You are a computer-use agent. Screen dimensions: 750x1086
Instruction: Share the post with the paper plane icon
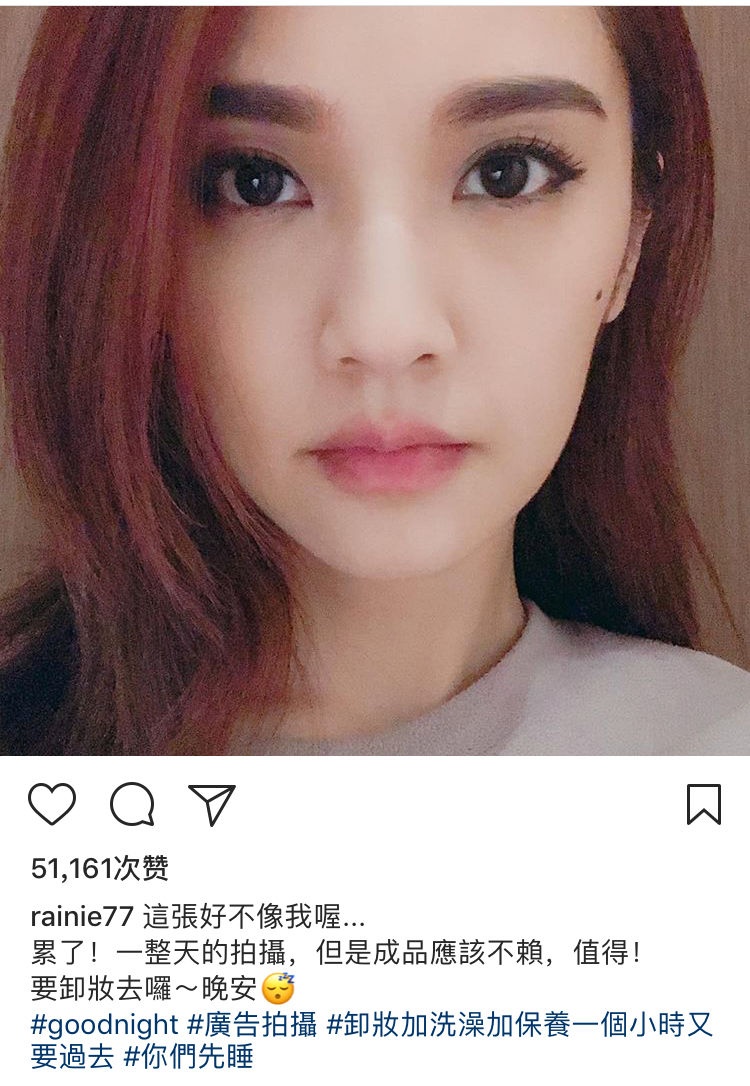pyautogui.click(x=212, y=804)
